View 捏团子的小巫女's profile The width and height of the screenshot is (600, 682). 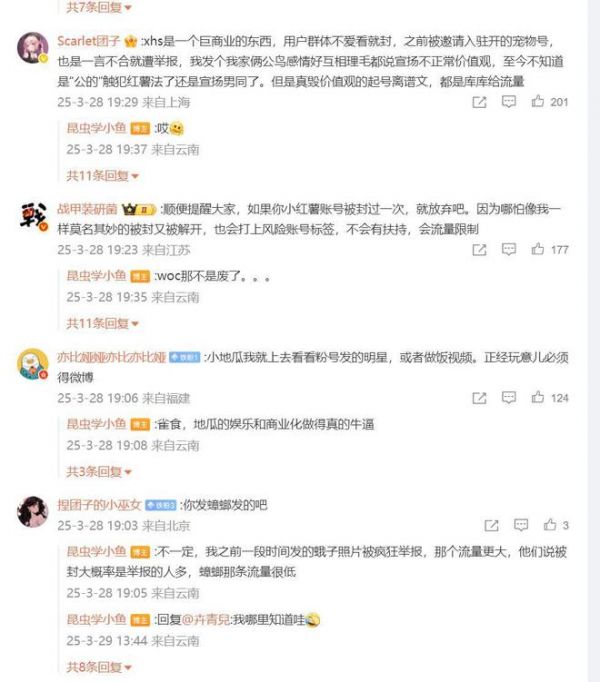coord(33,510)
